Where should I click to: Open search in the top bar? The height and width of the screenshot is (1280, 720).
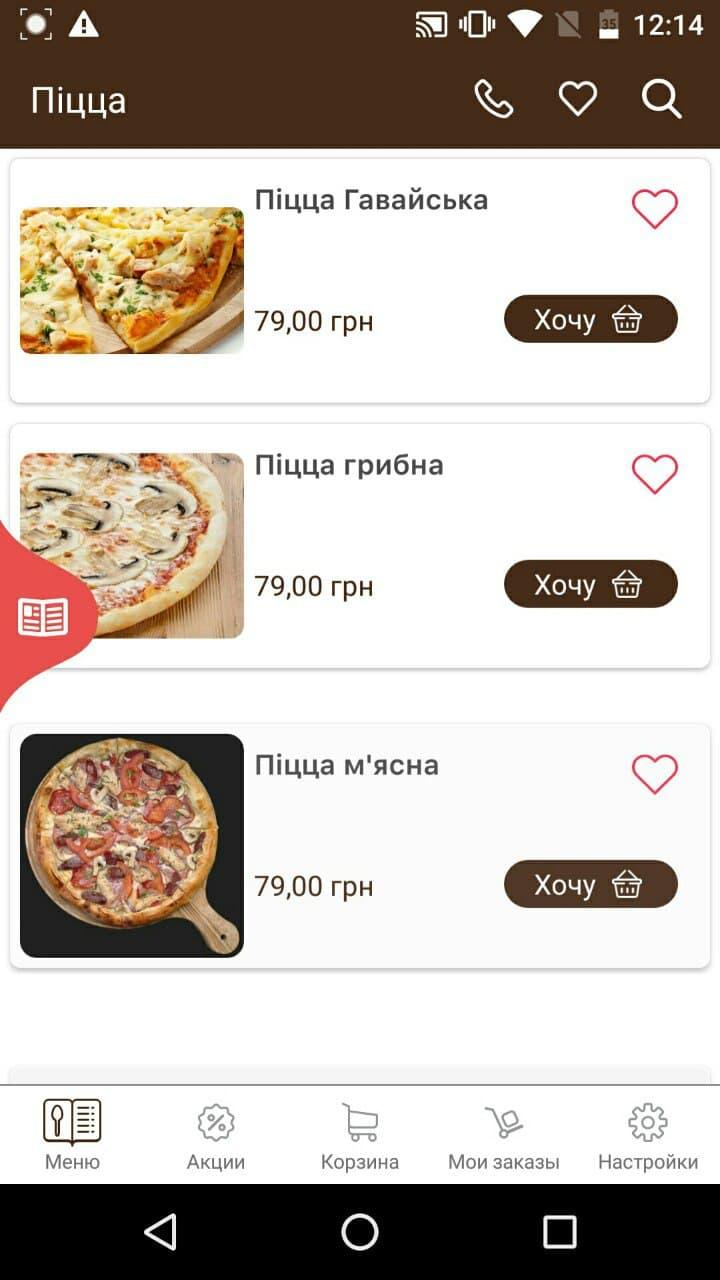(x=661, y=100)
